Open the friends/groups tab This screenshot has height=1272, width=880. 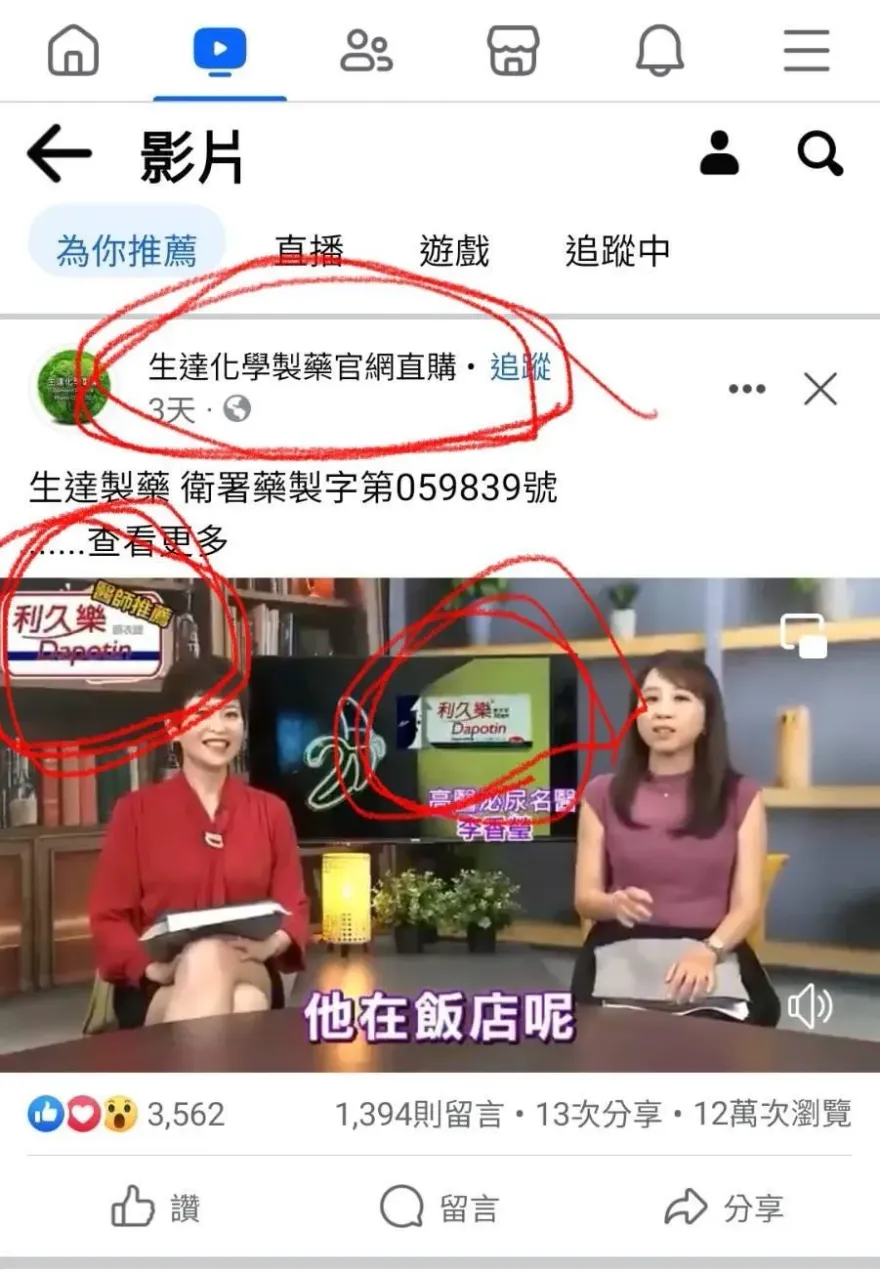click(366, 50)
